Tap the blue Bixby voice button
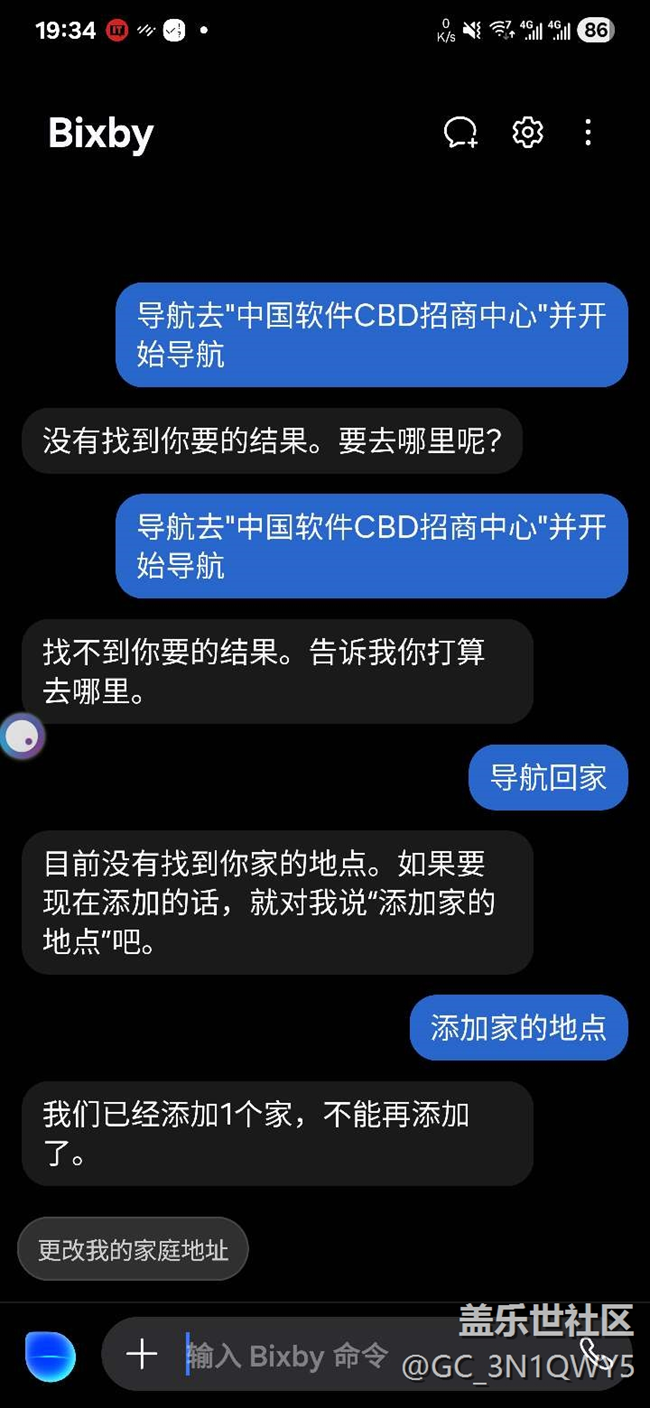 49,1355
